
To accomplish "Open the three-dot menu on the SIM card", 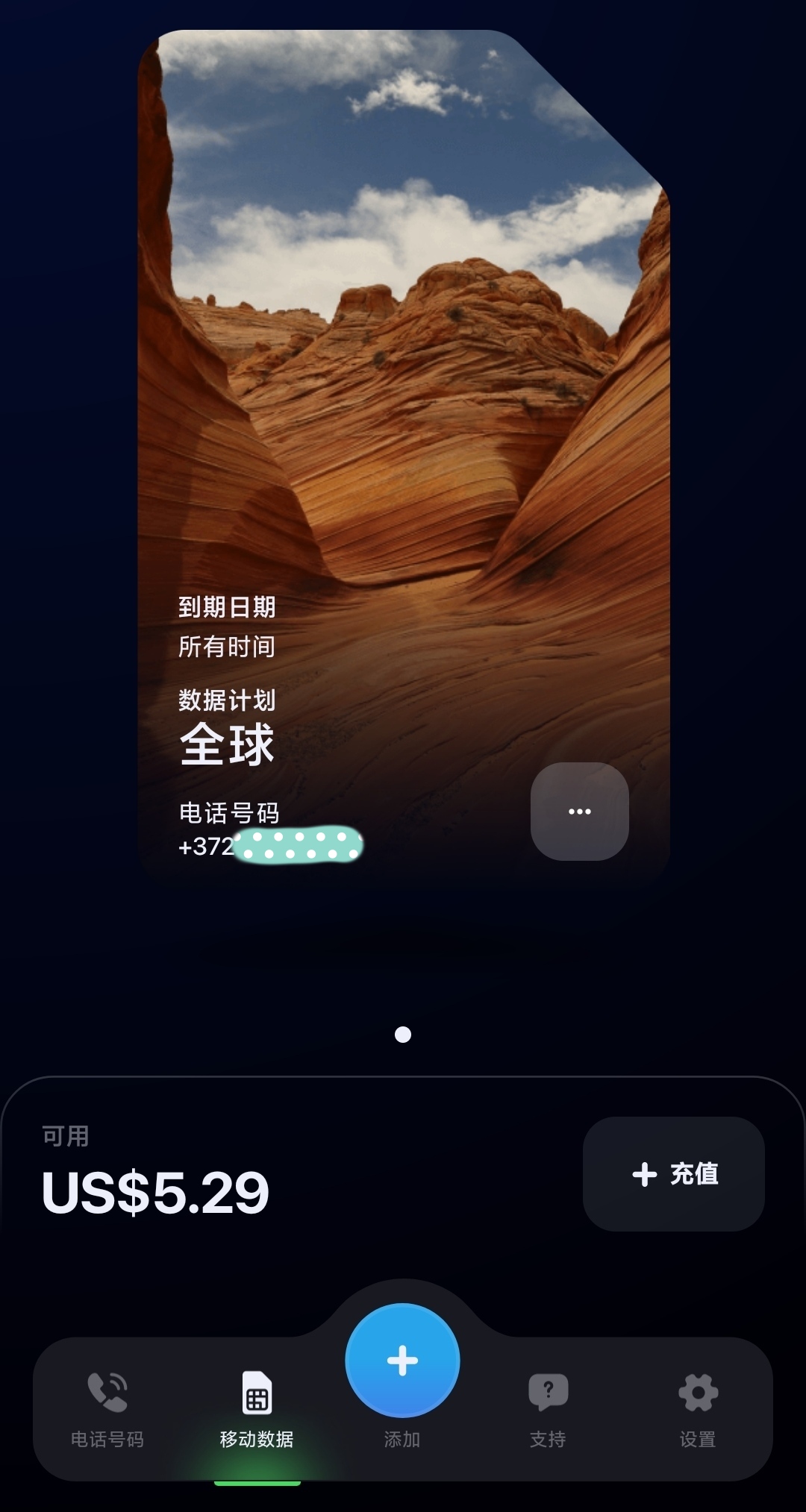I will 579,812.
